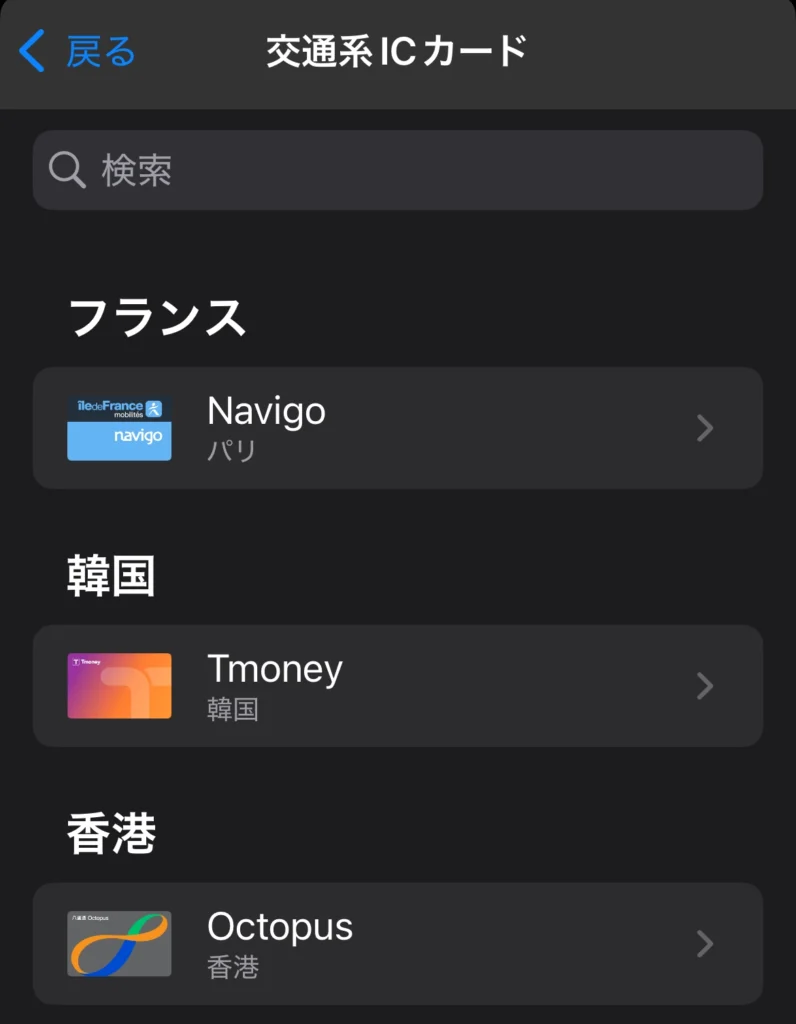796x1024 pixels.
Task: Tap the Tmoney card image
Action: pos(119,686)
